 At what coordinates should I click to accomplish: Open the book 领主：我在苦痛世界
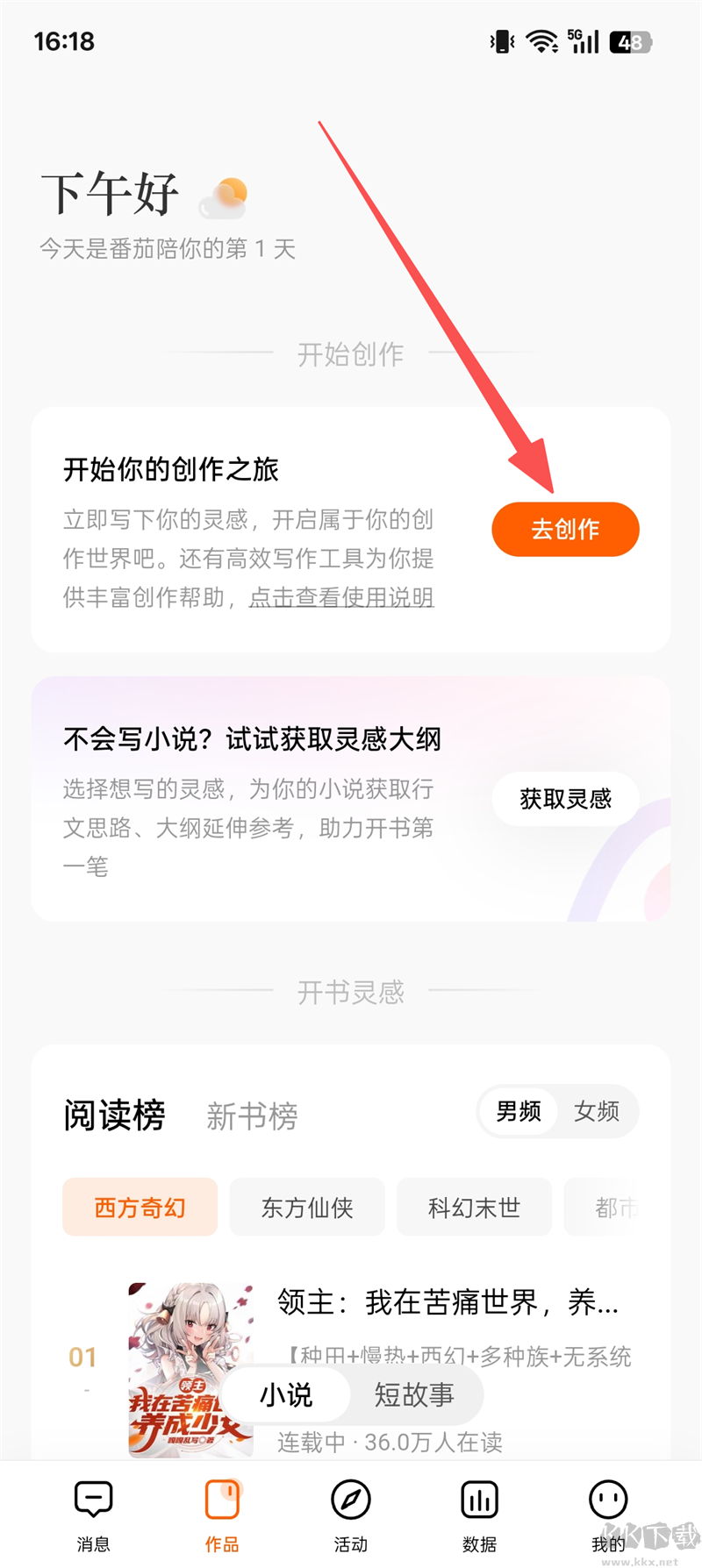tap(448, 1302)
